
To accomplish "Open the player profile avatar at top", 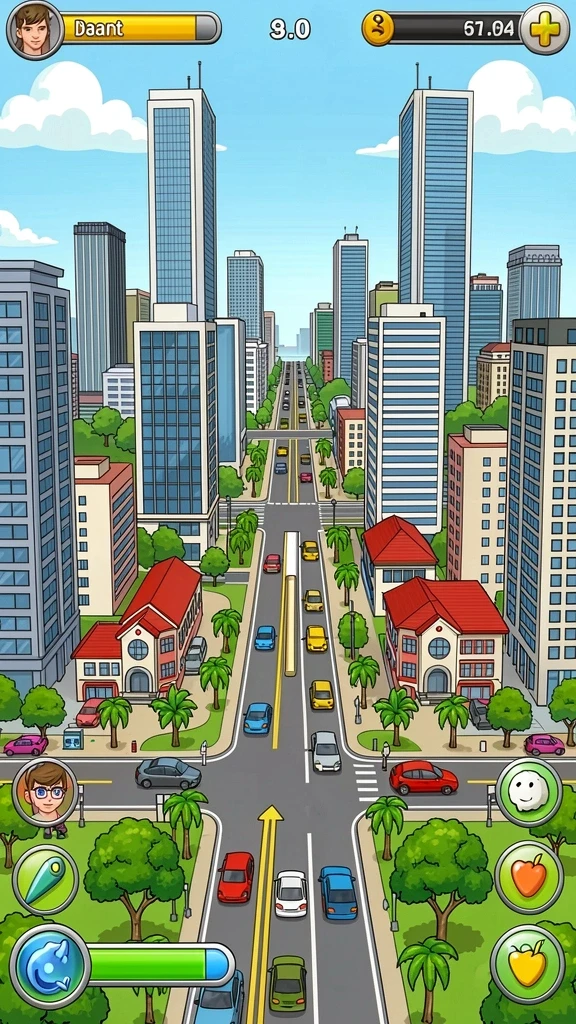I will pos(35,29).
